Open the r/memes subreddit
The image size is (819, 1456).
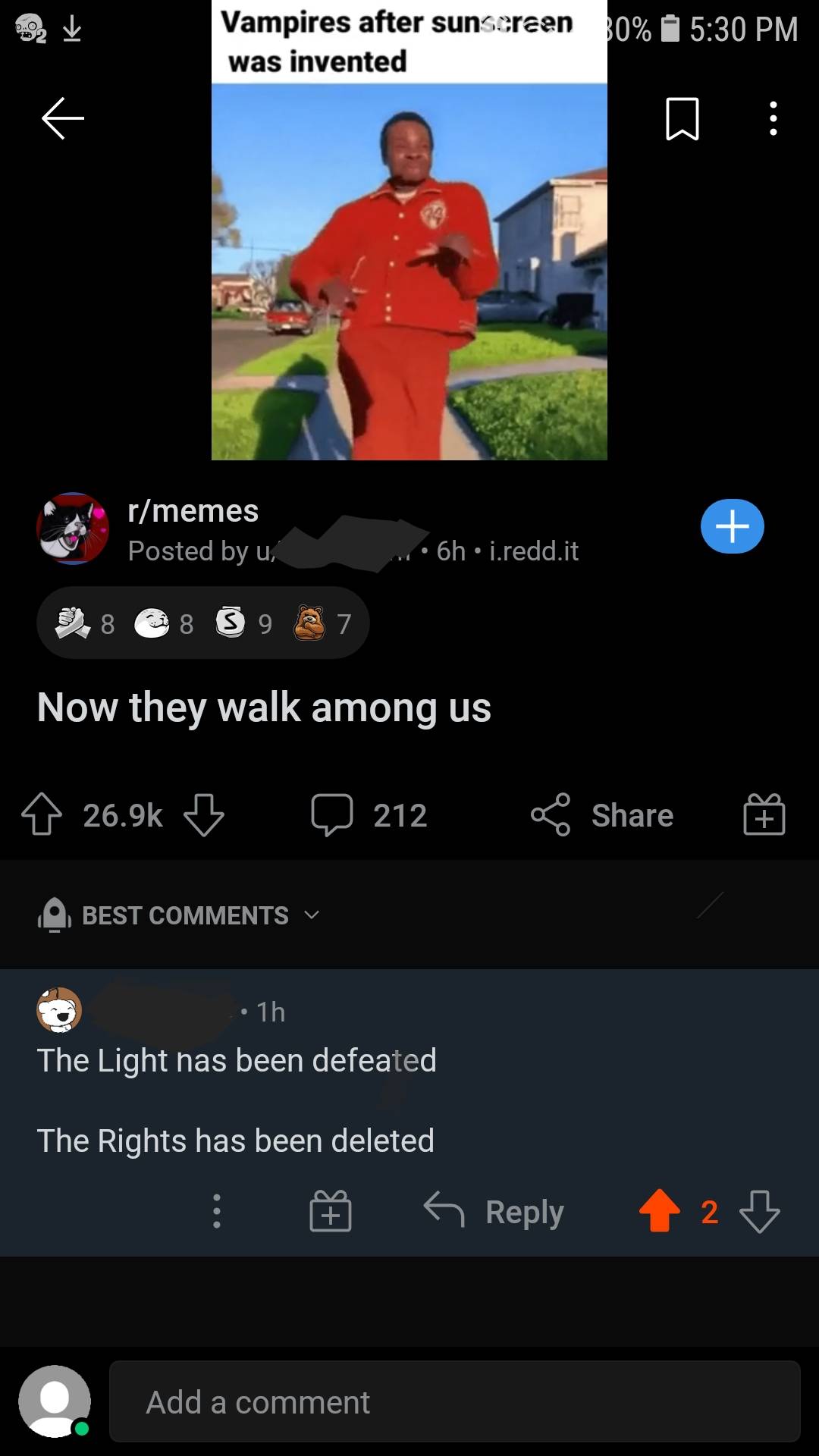(193, 511)
